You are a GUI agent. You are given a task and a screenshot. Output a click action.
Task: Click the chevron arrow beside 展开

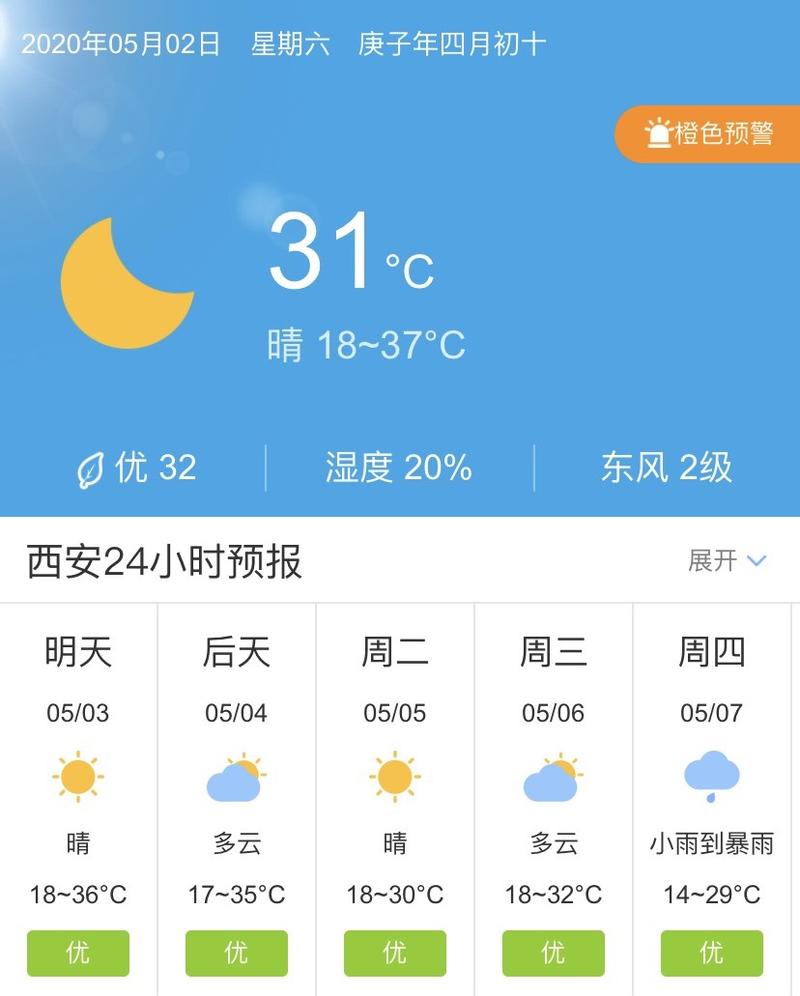(x=757, y=562)
